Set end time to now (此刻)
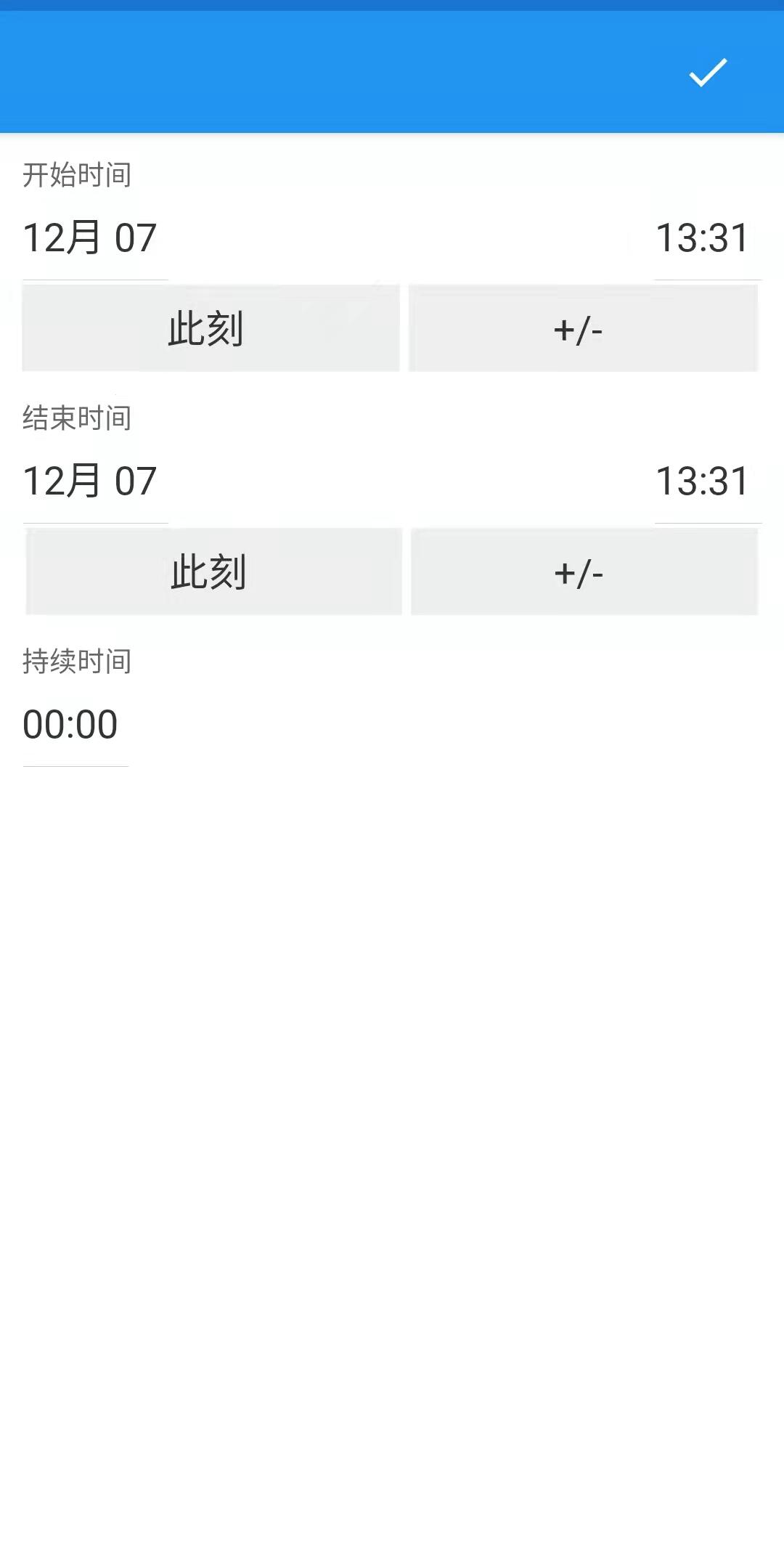The width and height of the screenshot is (784, 1549). tap(213, 572)
